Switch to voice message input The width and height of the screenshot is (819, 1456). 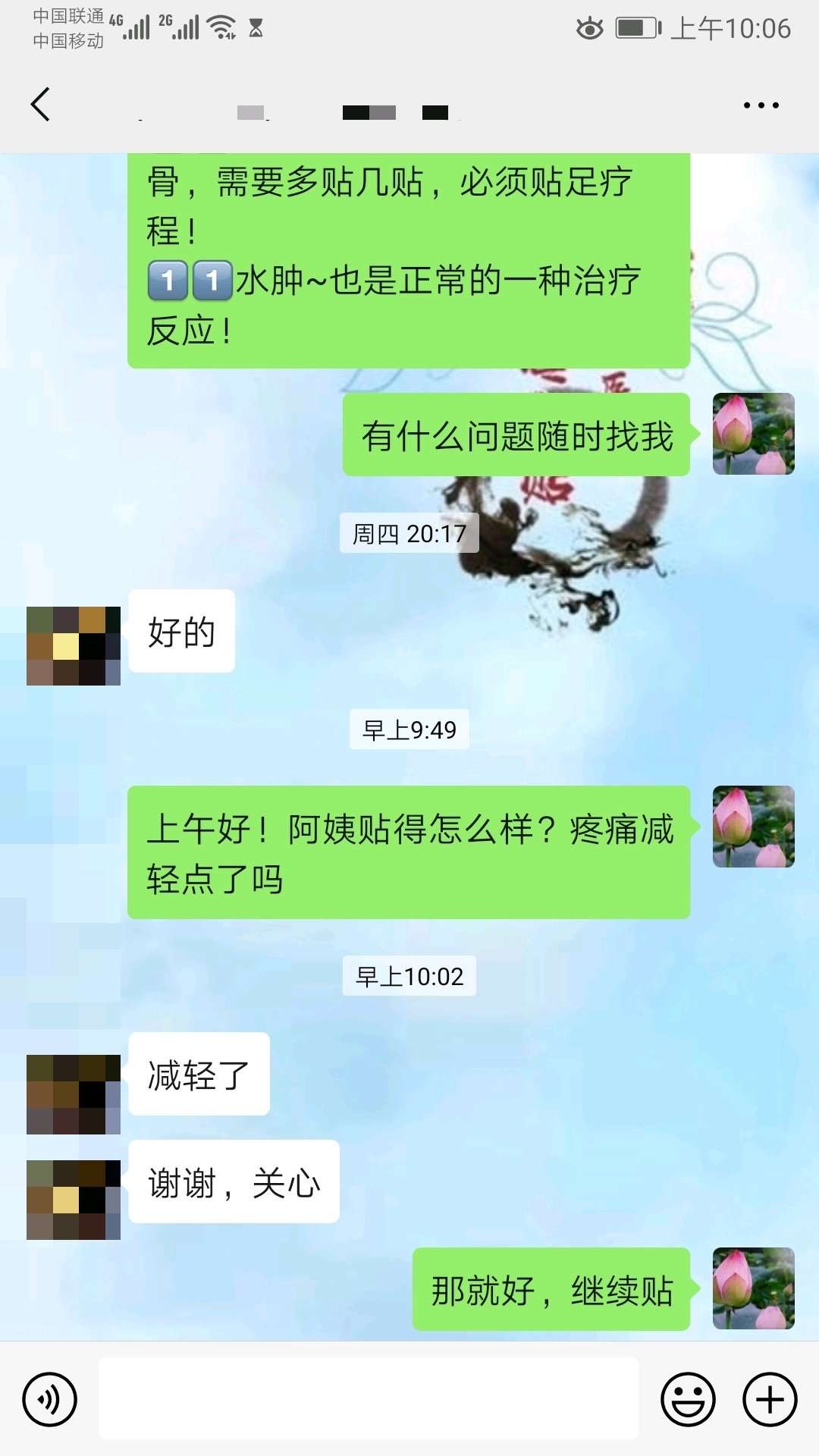50,1399
